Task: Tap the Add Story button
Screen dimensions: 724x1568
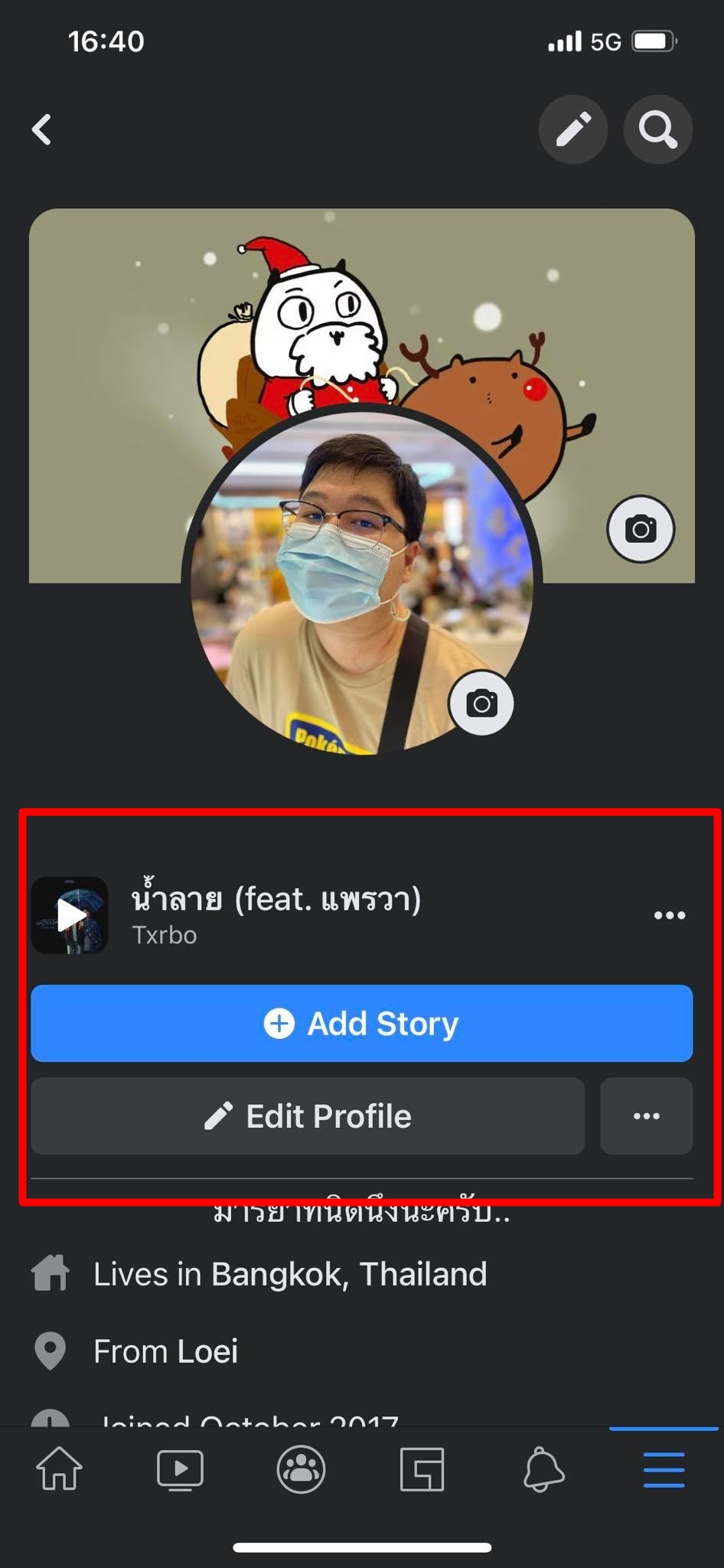Action: [x=361, y=1023]
